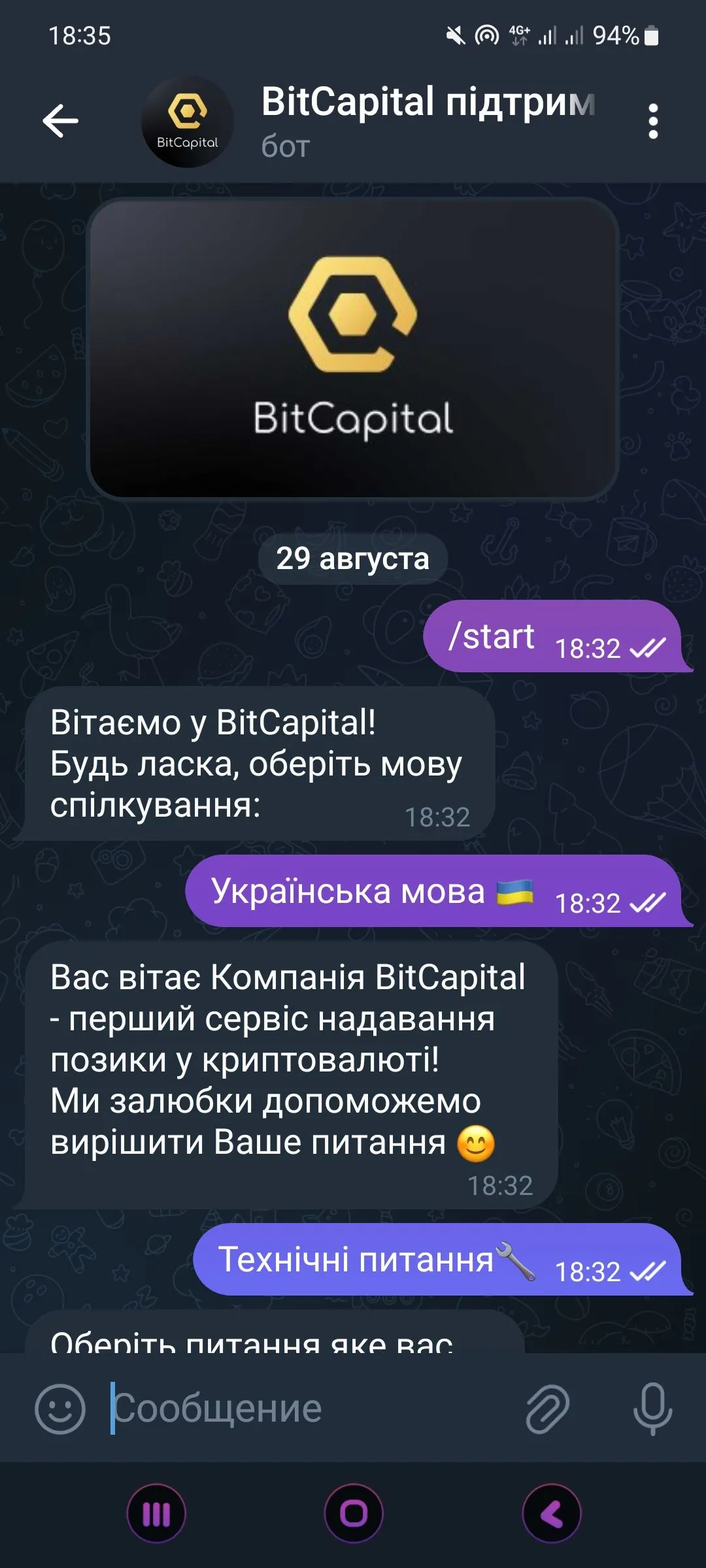This screenshot has height=1568, width=706.
Task: Go to the home screen
Action: click(354, 1513)
